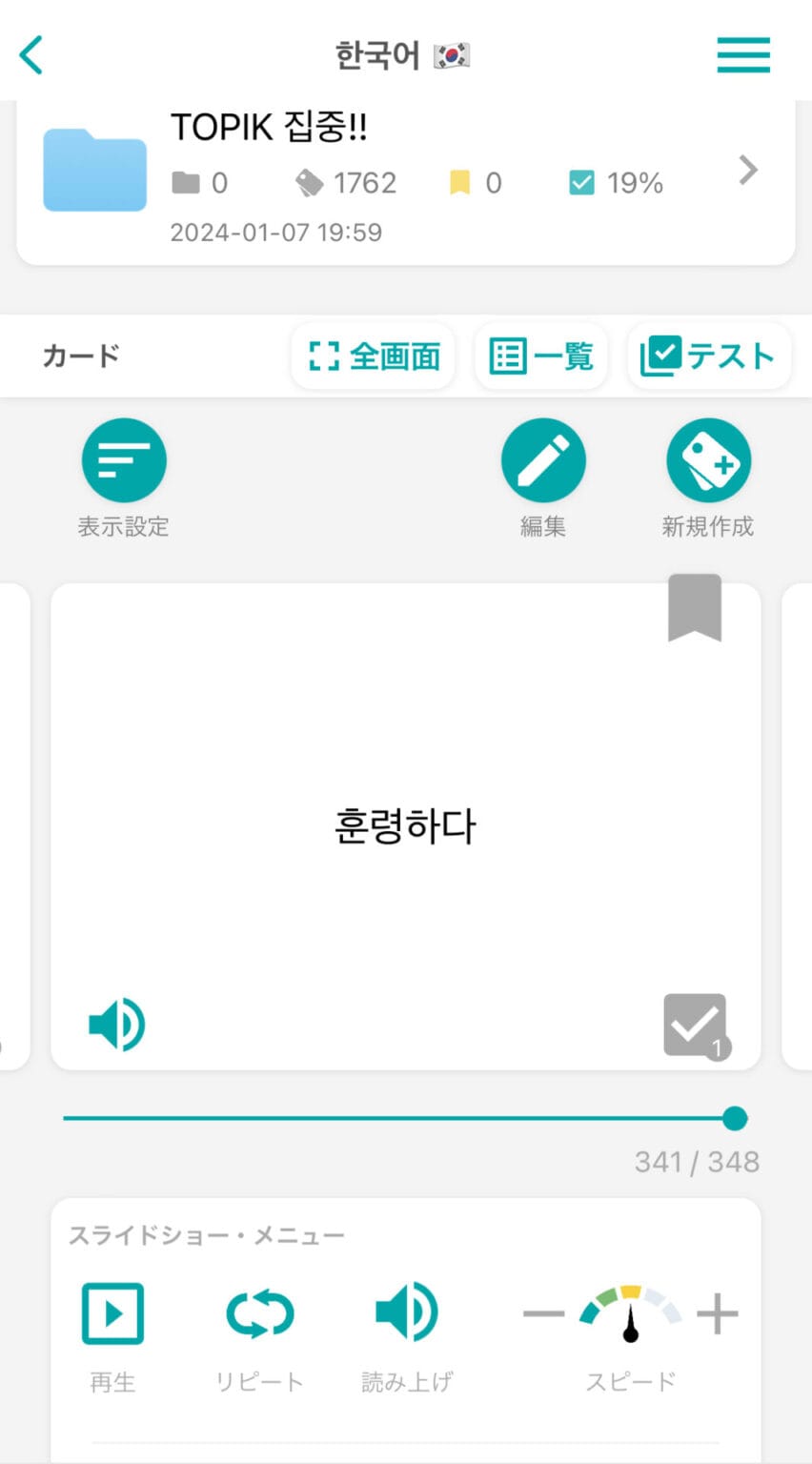Viewport: 812px width, 1464px height.
Task: Open the 編集 edit tool
Action: pyautogui.click(x=543, y=458)
